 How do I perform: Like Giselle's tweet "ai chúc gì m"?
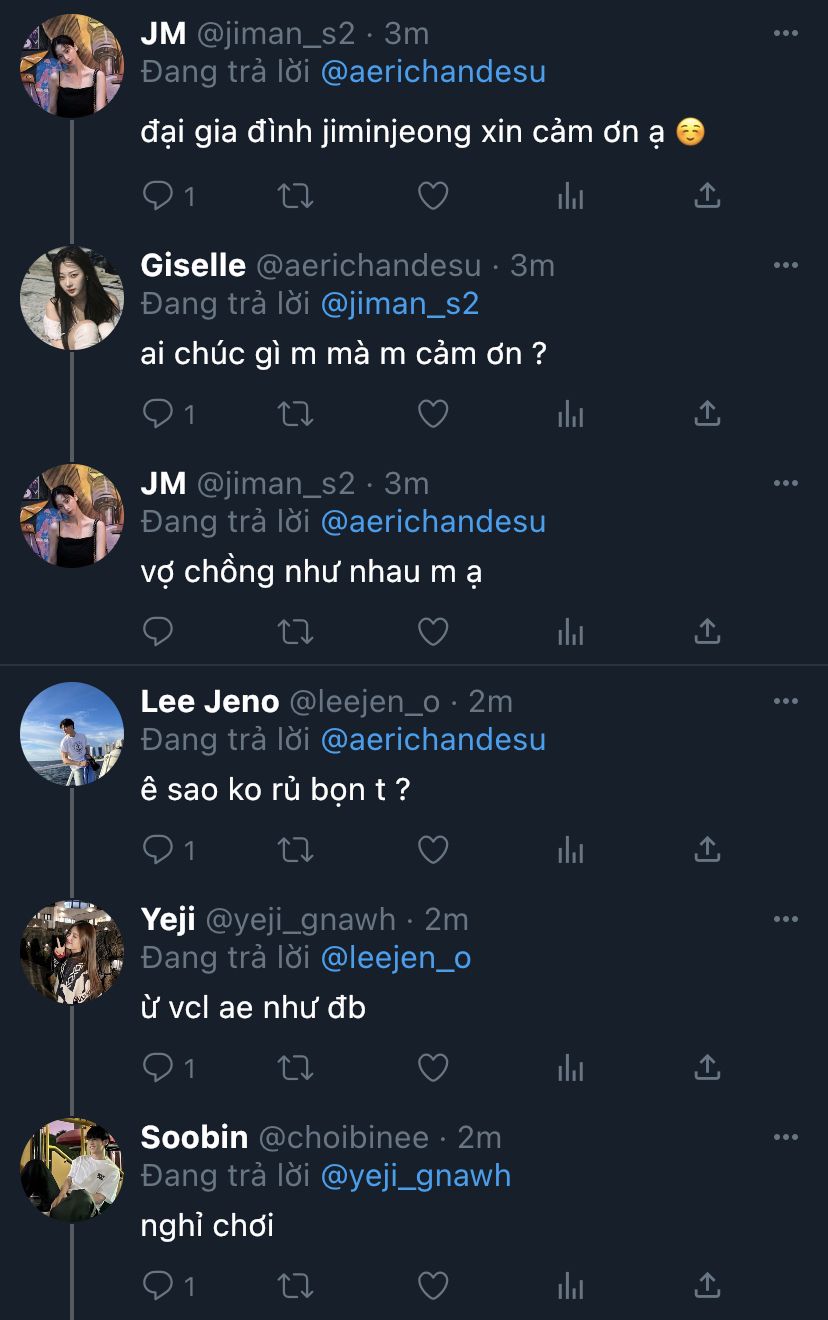[432, 414]
